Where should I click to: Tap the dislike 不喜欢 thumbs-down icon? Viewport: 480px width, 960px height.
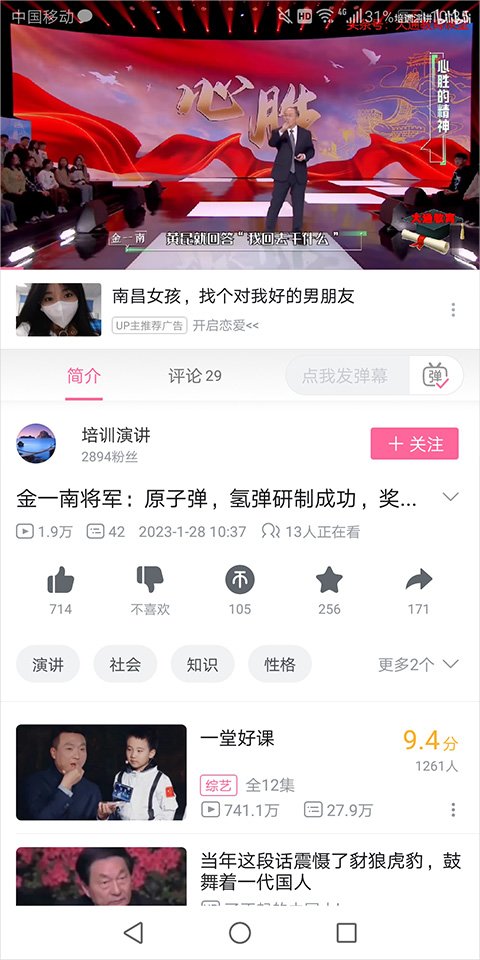[x=150, y=579]
